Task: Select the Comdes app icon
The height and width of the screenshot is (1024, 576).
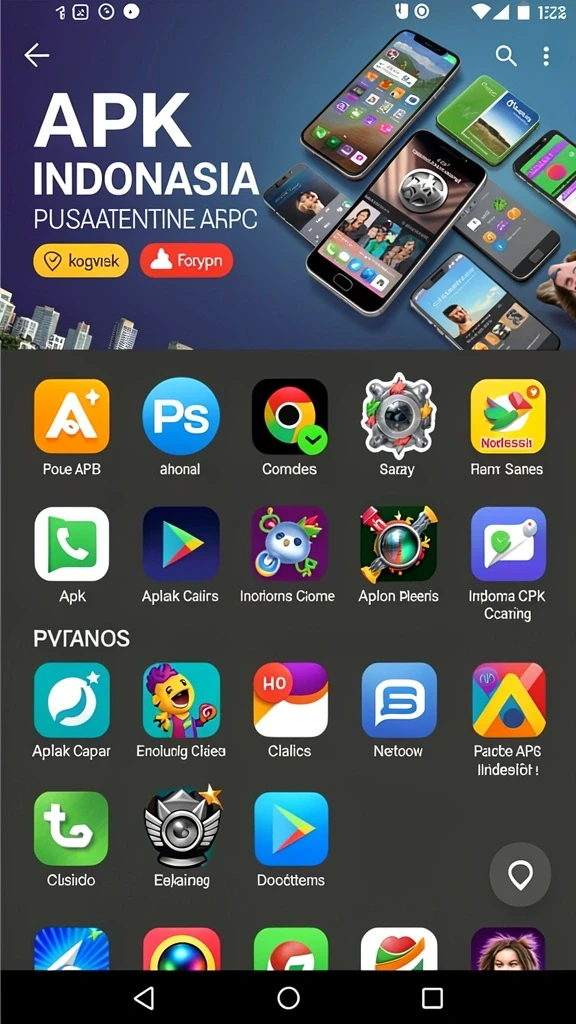Action: point(289,416)
